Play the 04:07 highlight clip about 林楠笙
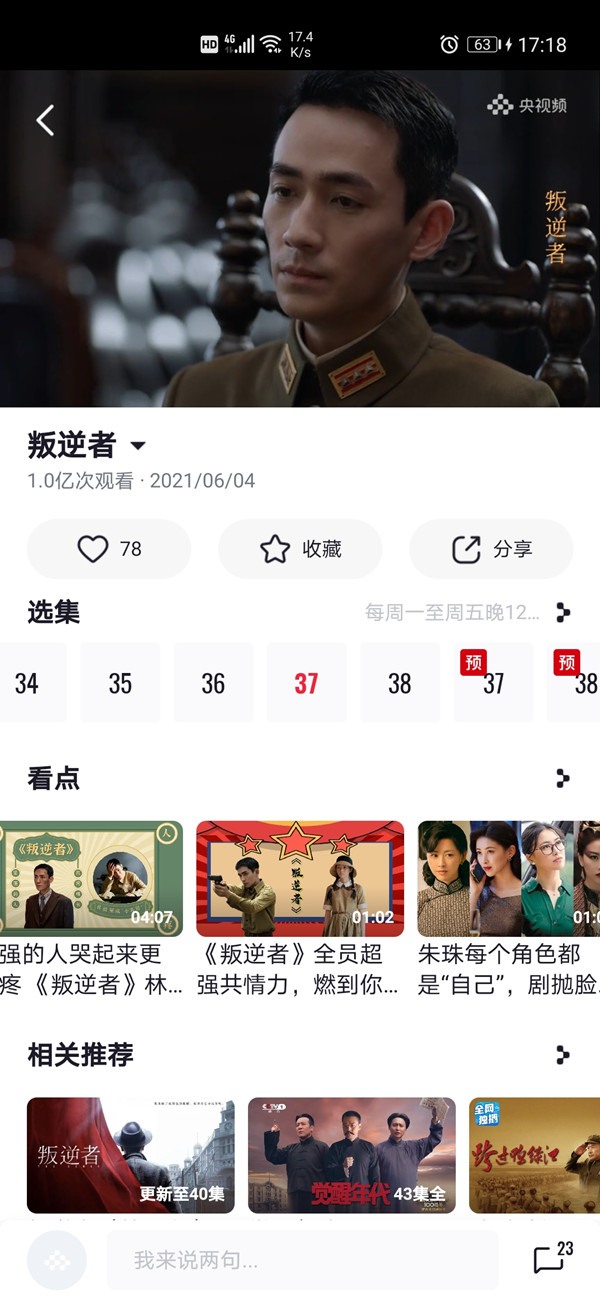600x1300 pixels. (x=90, y=879)
